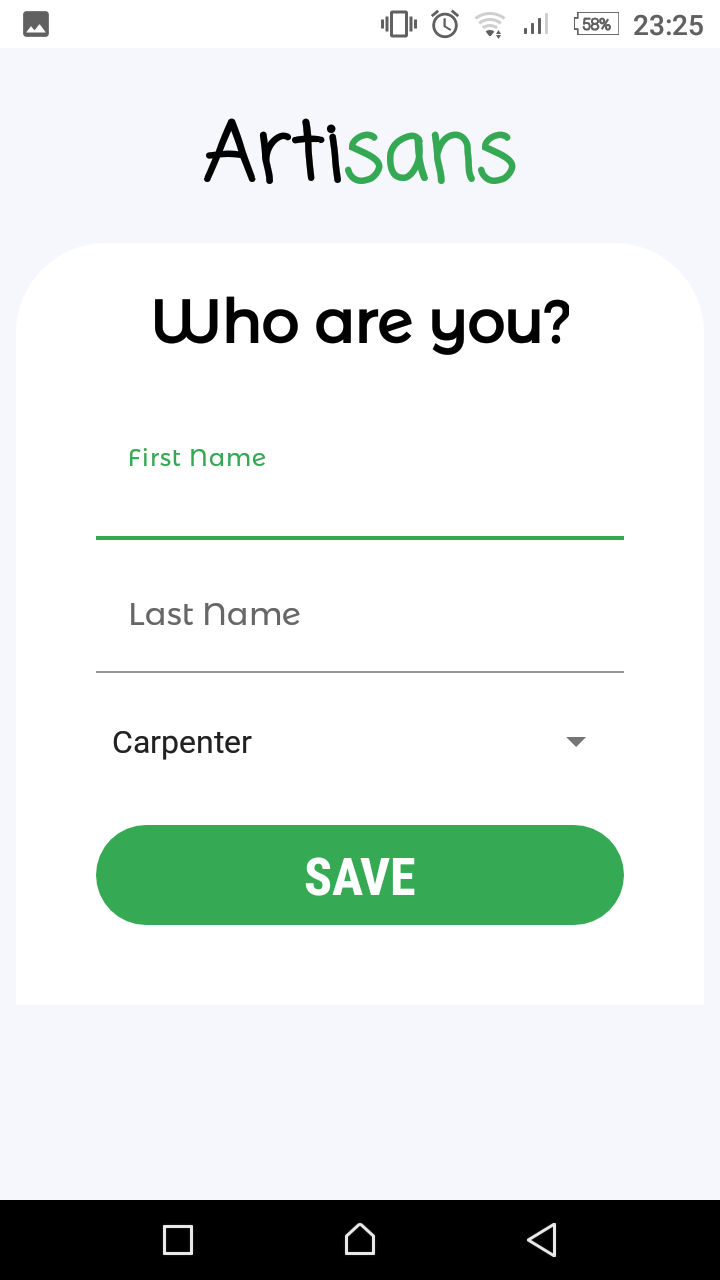Return to the home screen

click(x=360, y=1240)
